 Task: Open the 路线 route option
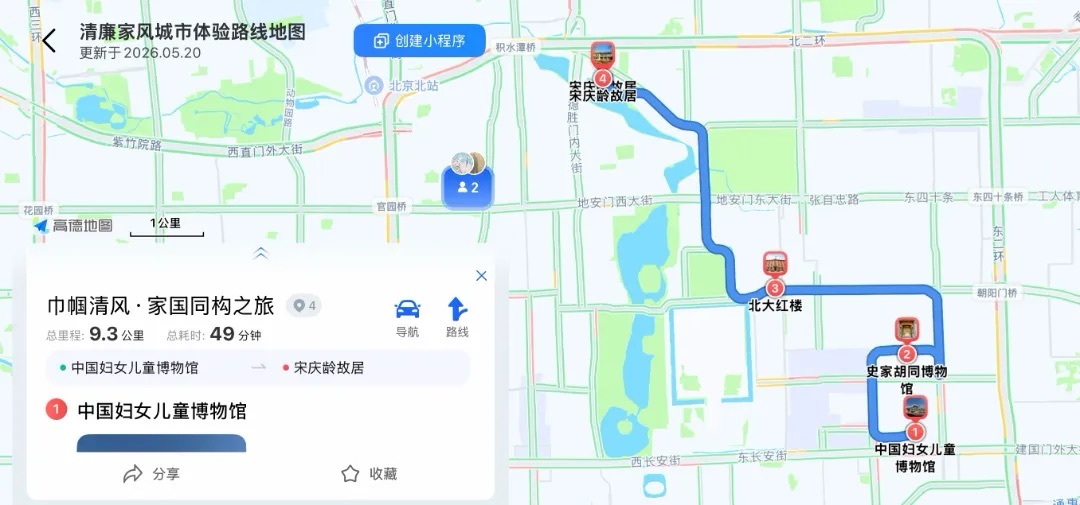(457, 318)
